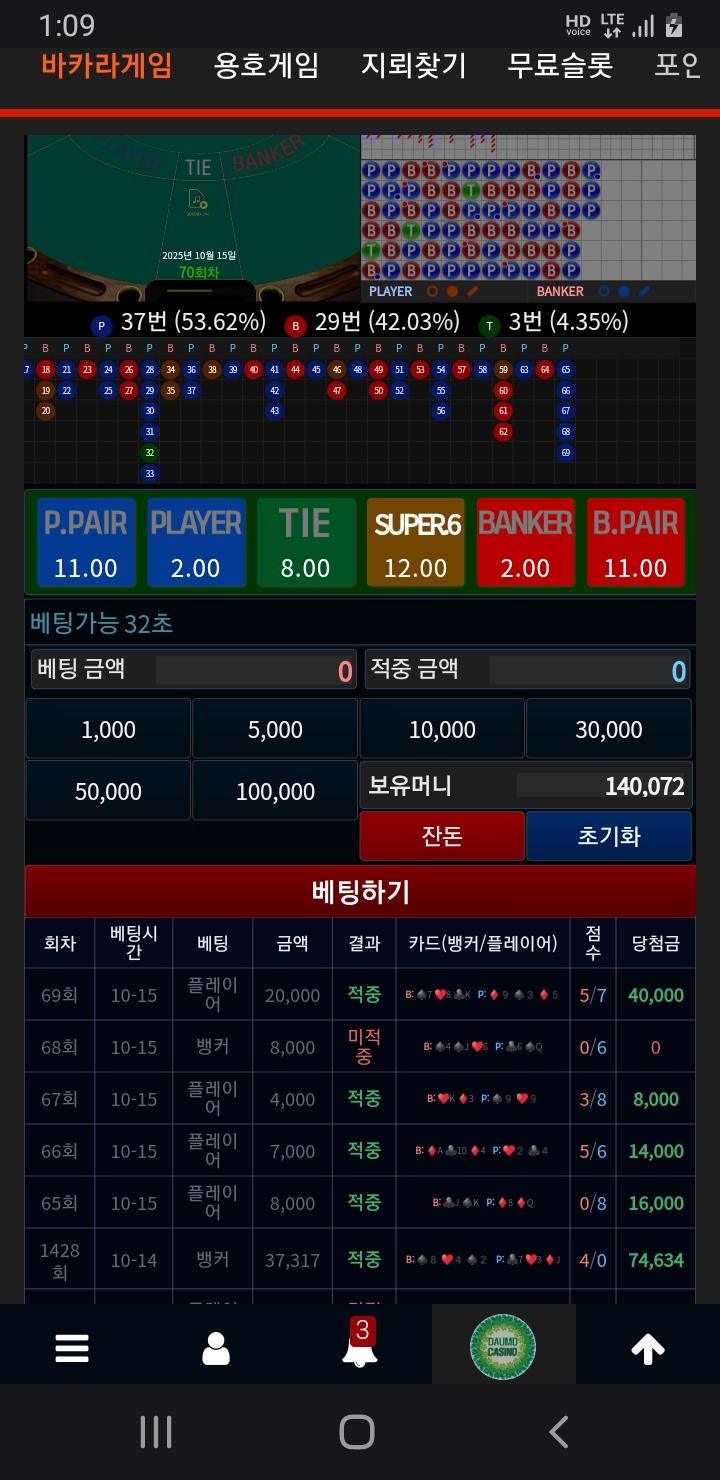Open the 지뢰찾기 tab
Image resolution: width=720 pixels, height=1480 pixels.
point(414,66)
